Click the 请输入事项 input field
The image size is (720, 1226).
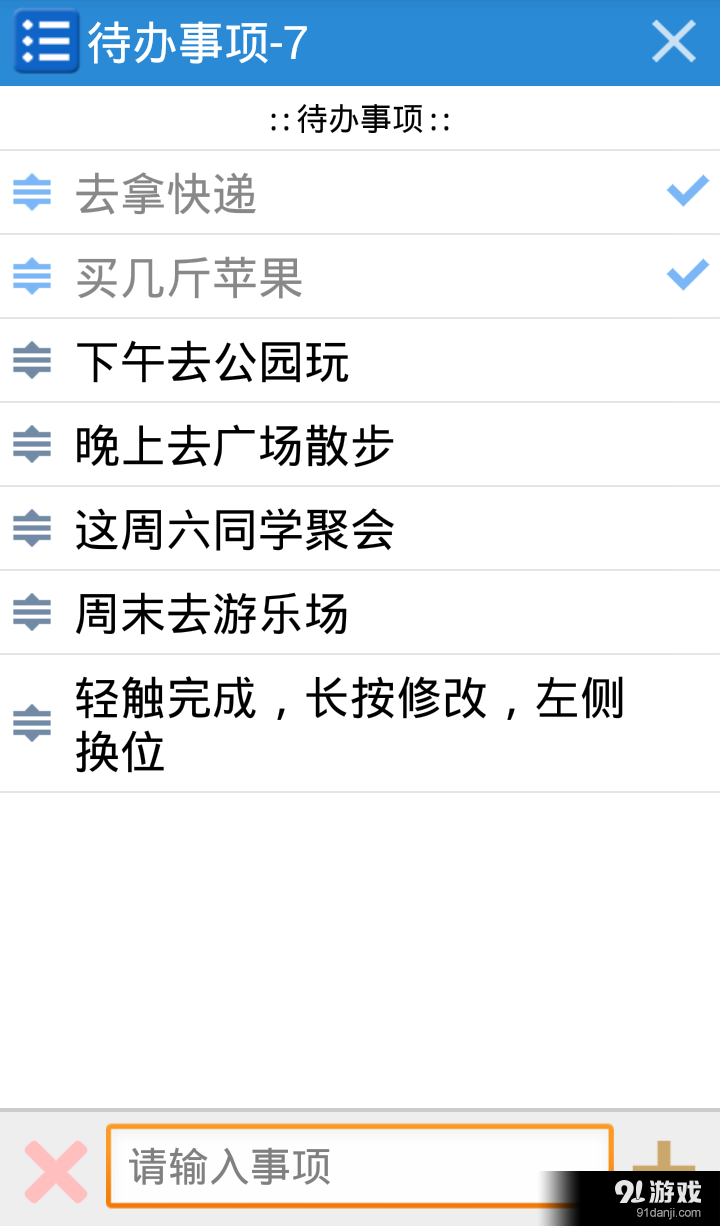pyautogui.click(x=360, y=1167)
